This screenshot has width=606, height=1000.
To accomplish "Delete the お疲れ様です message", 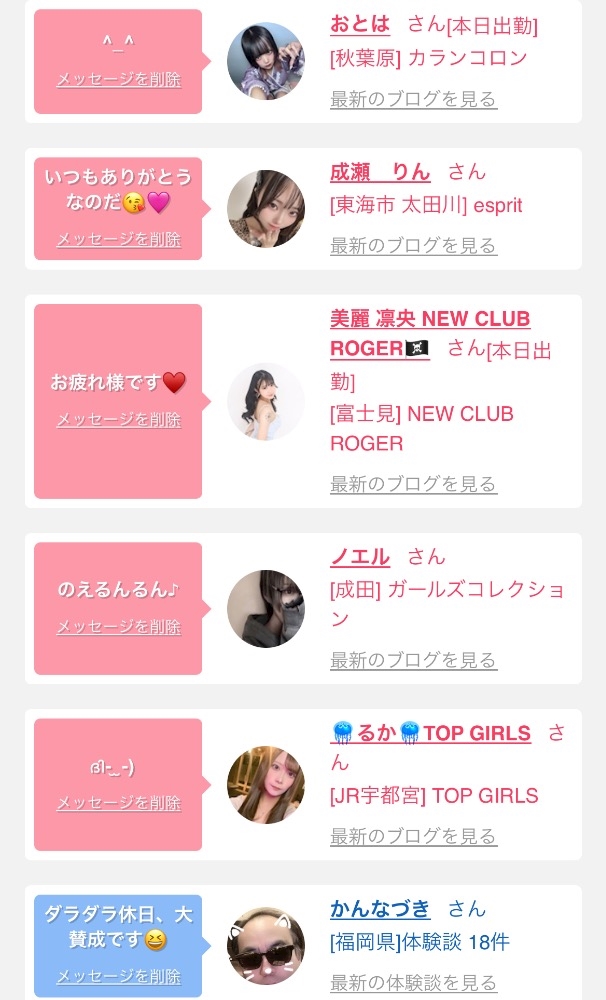I will pos(118,420).
